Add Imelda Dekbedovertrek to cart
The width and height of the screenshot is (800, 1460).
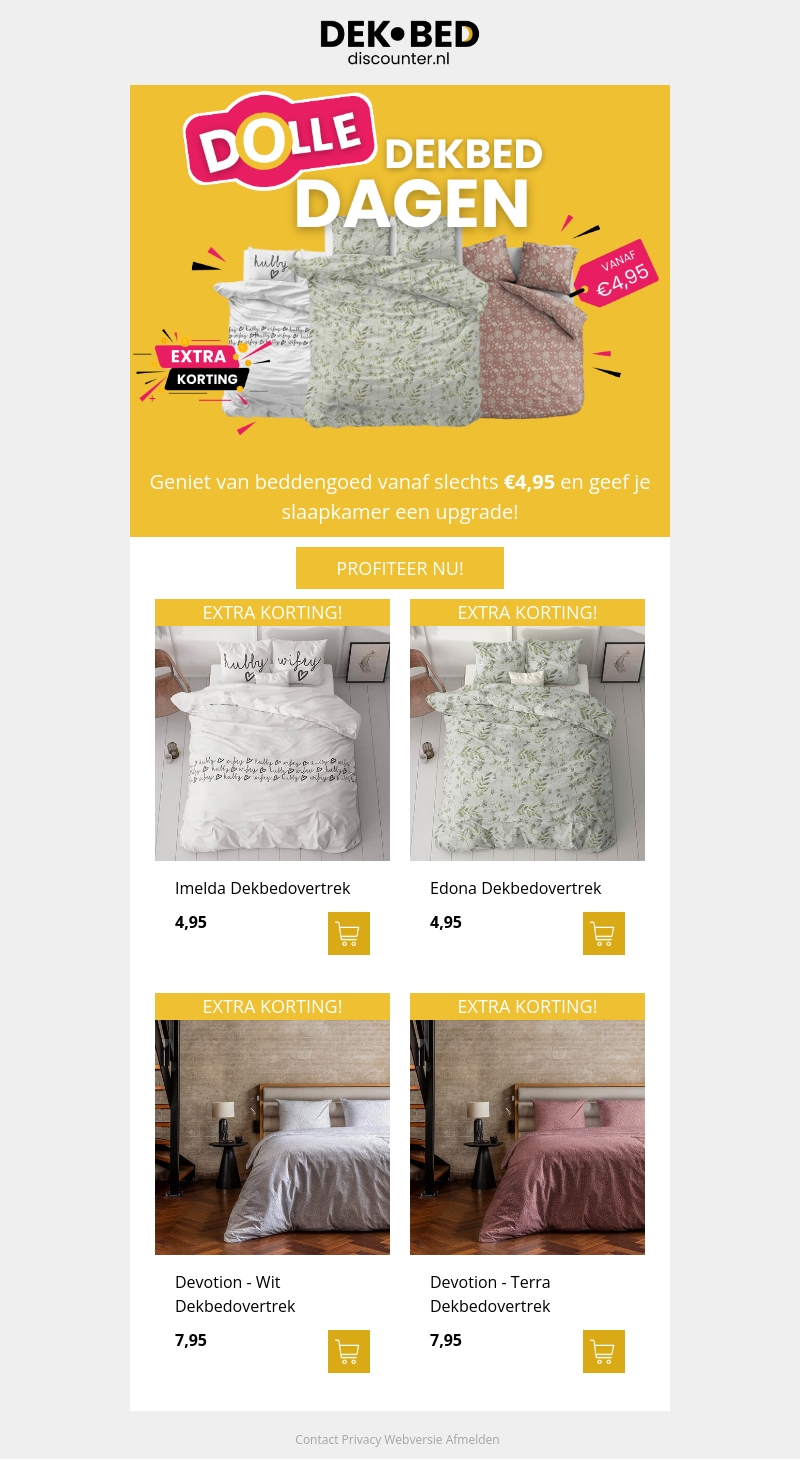coord(349,933)
